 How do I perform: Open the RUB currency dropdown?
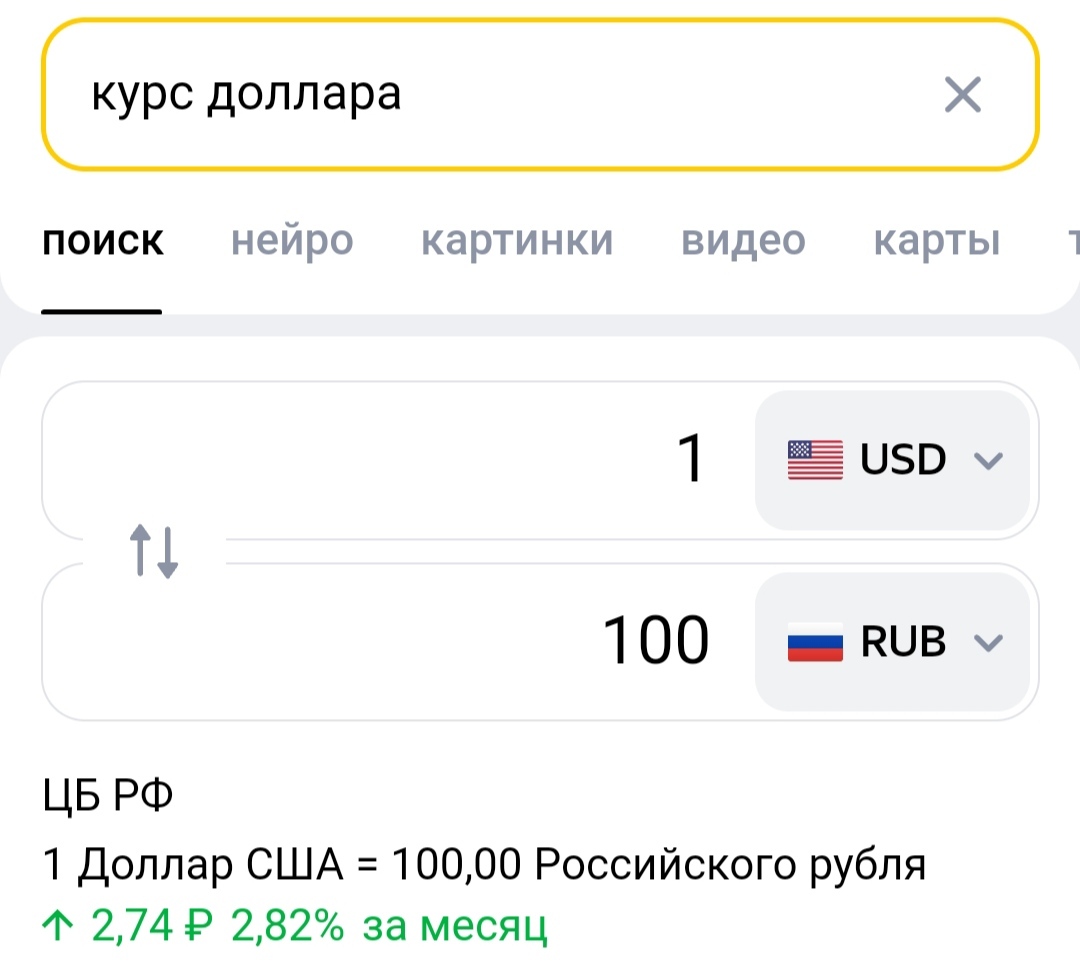[x=892, y=642]
